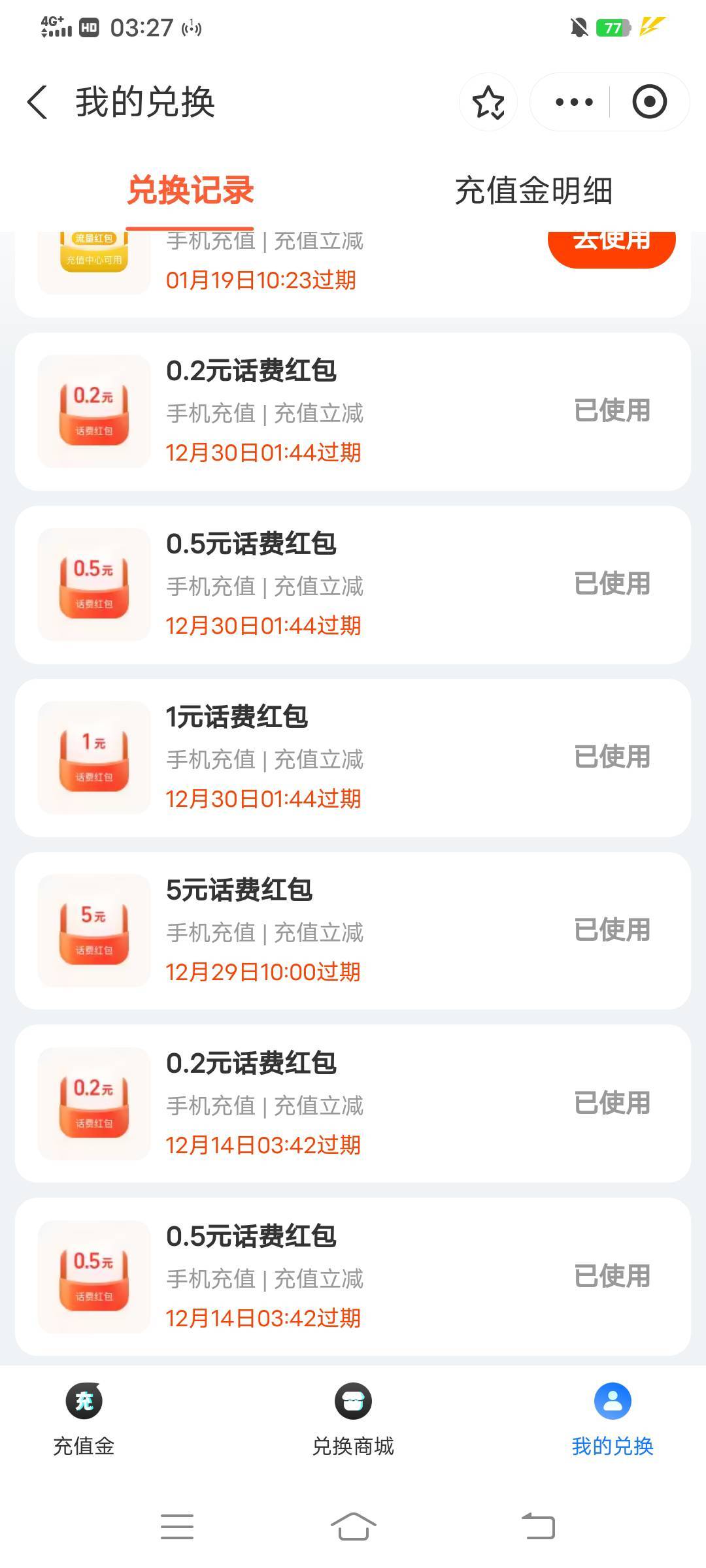Open 1元话费红包 record

[x=352, y=758]
